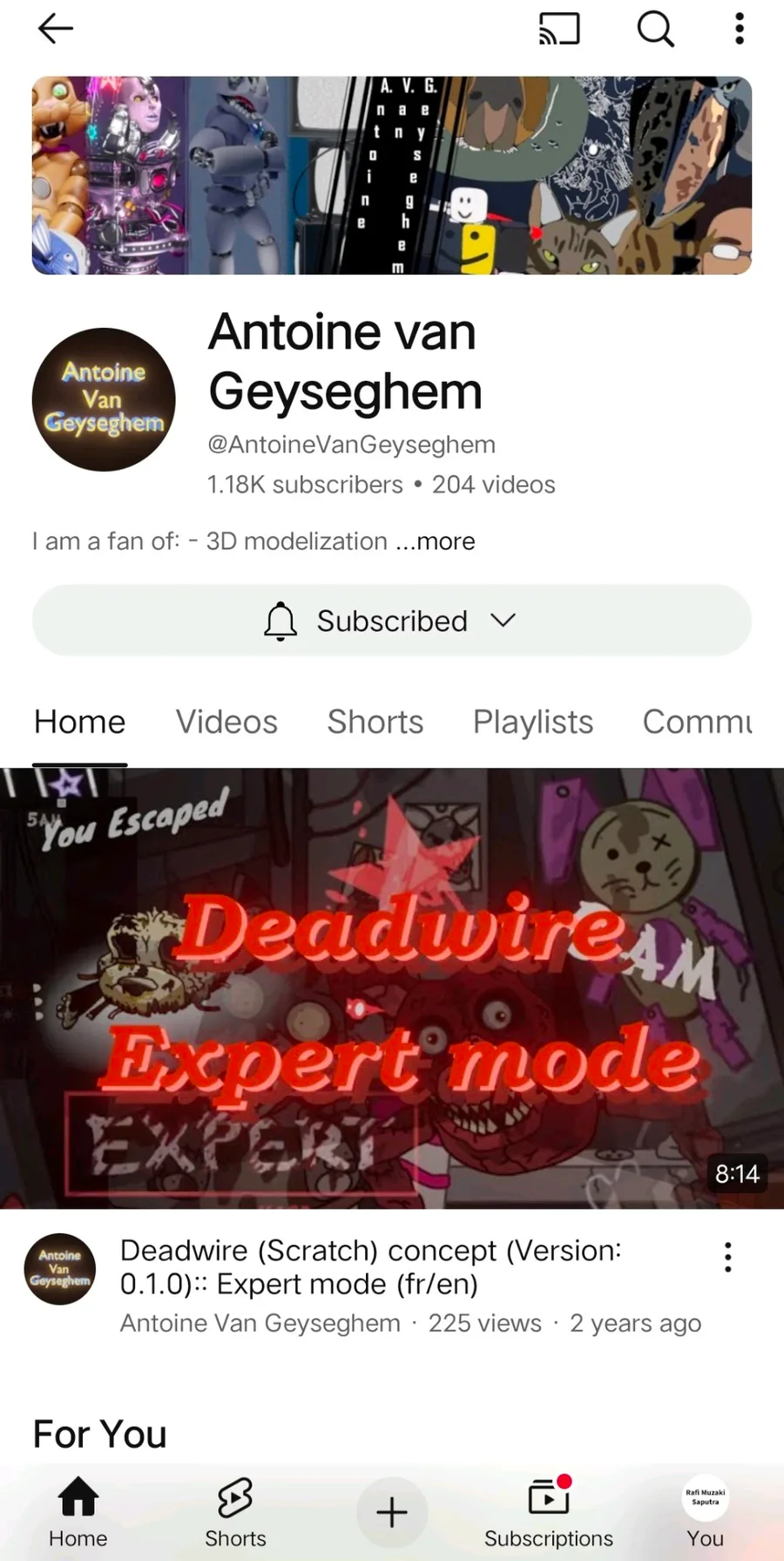Open the You profile tab

click(706, 1510)
